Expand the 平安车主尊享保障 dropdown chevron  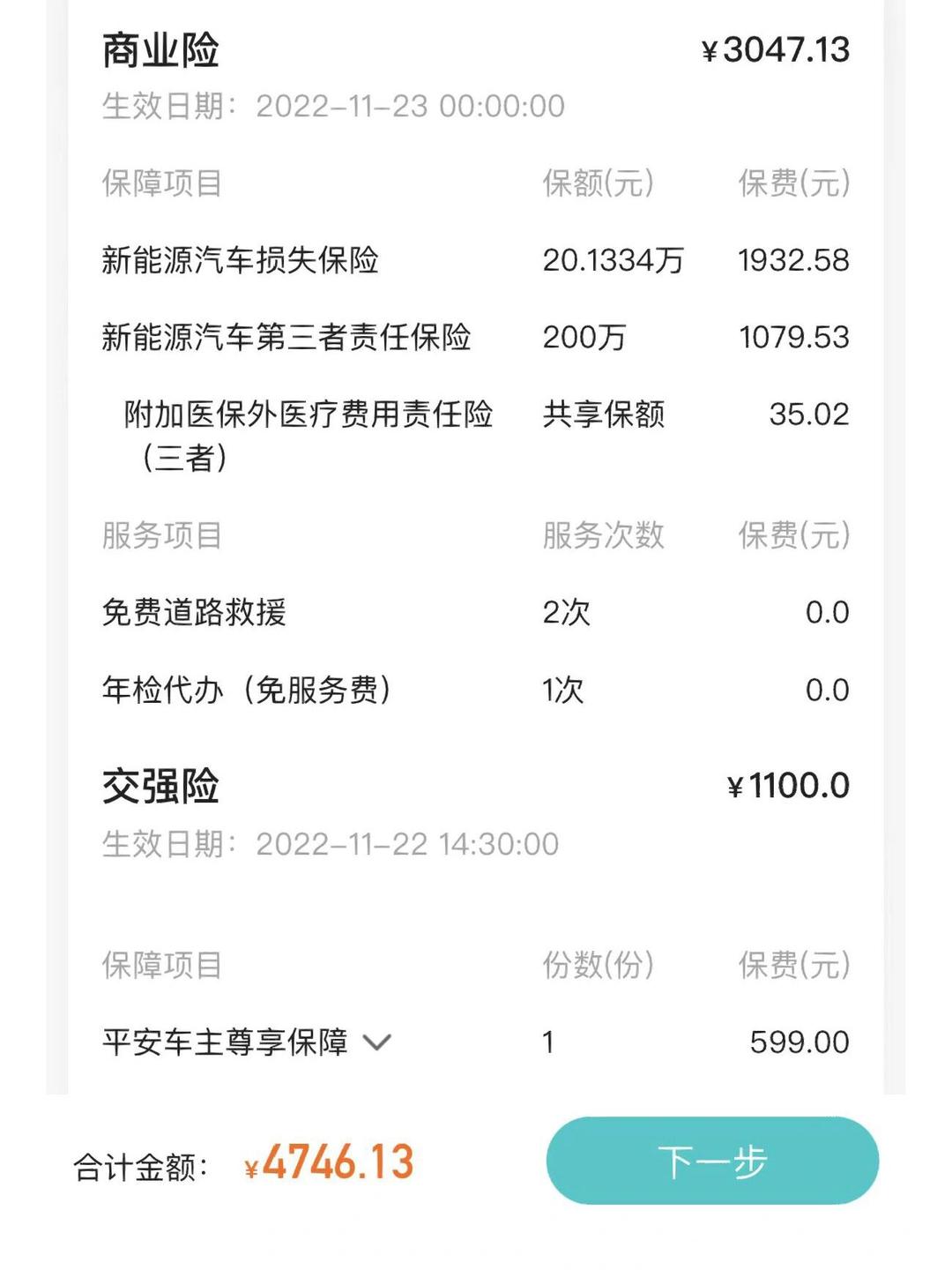[379, 1043]
